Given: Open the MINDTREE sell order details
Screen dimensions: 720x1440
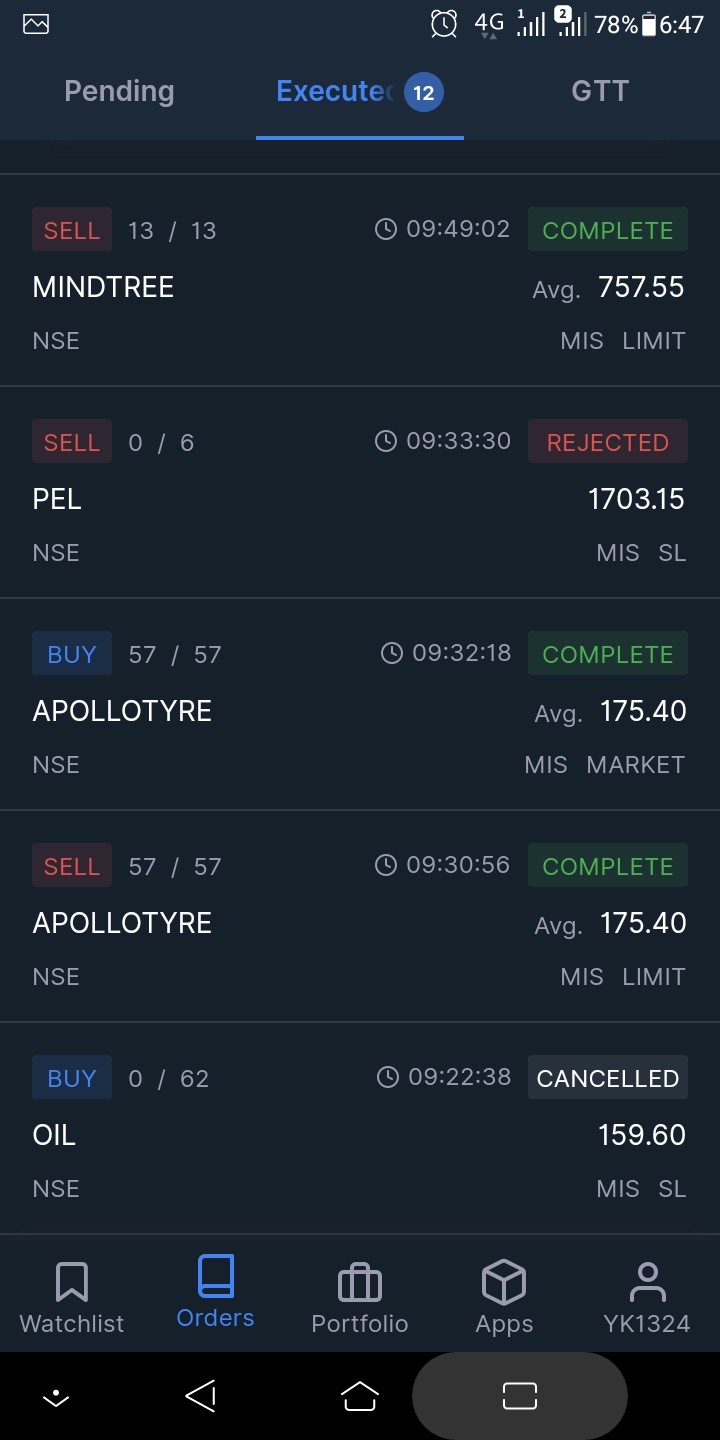Looking at the screenshot, I should (x=360, y=286).
